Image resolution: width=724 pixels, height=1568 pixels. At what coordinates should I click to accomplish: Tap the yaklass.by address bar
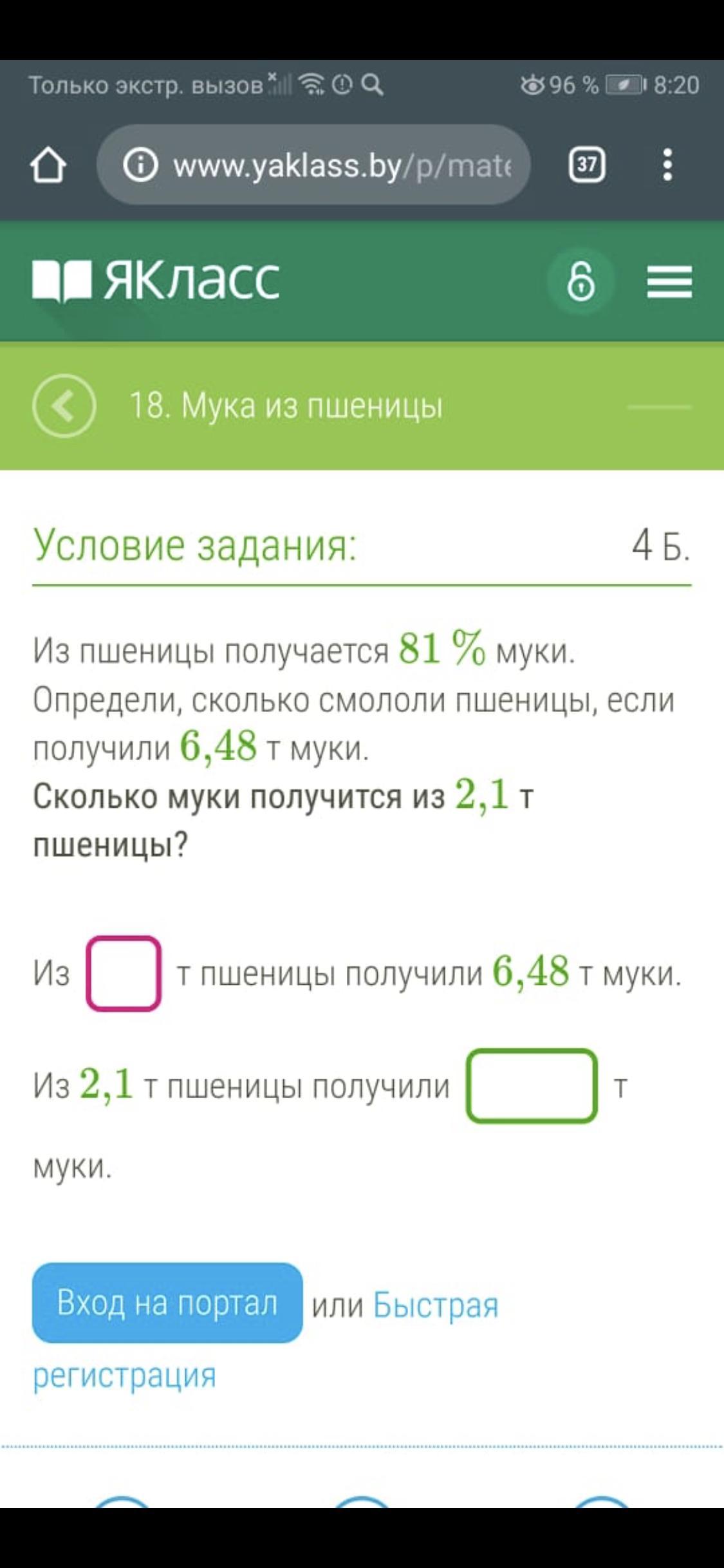coord(313,165)
